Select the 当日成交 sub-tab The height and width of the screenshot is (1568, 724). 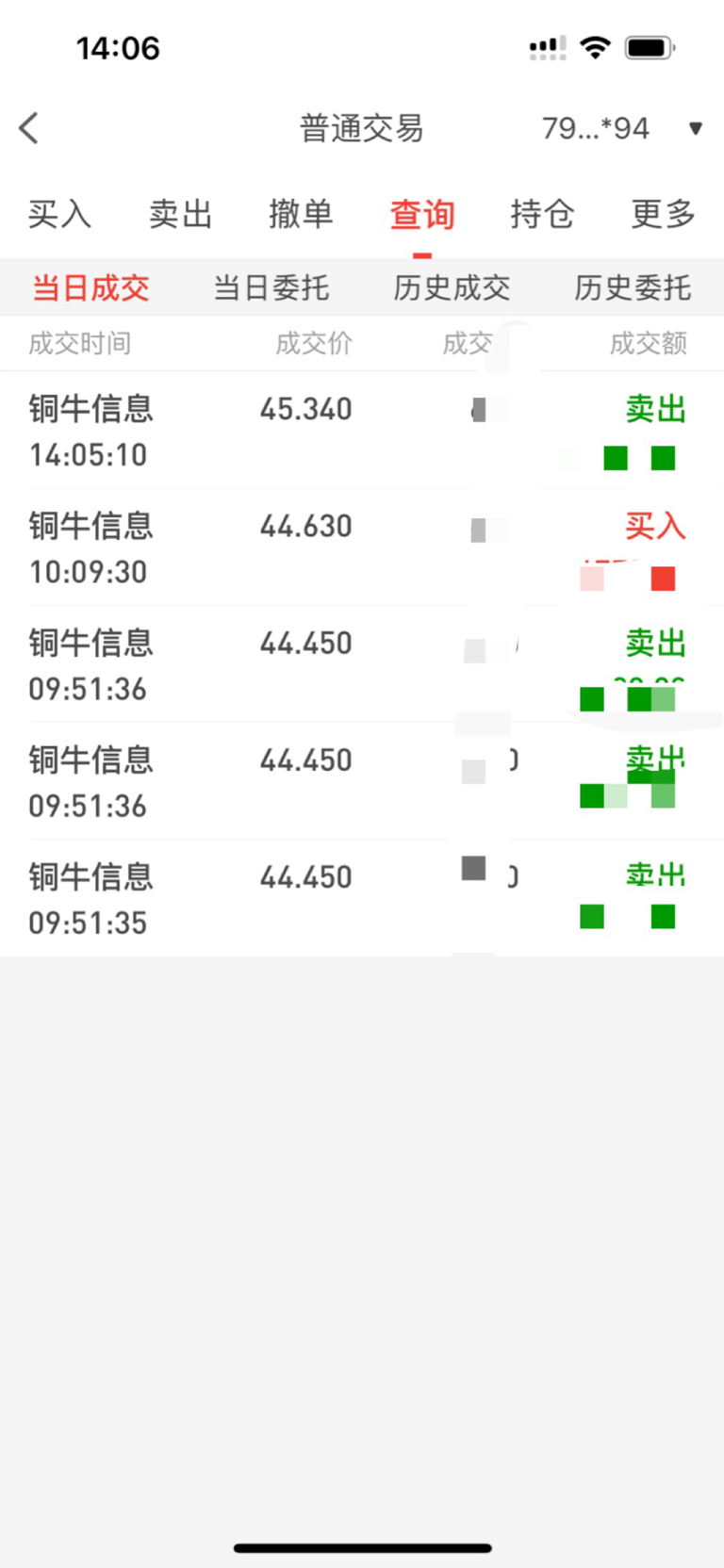[x=90, y=287]
